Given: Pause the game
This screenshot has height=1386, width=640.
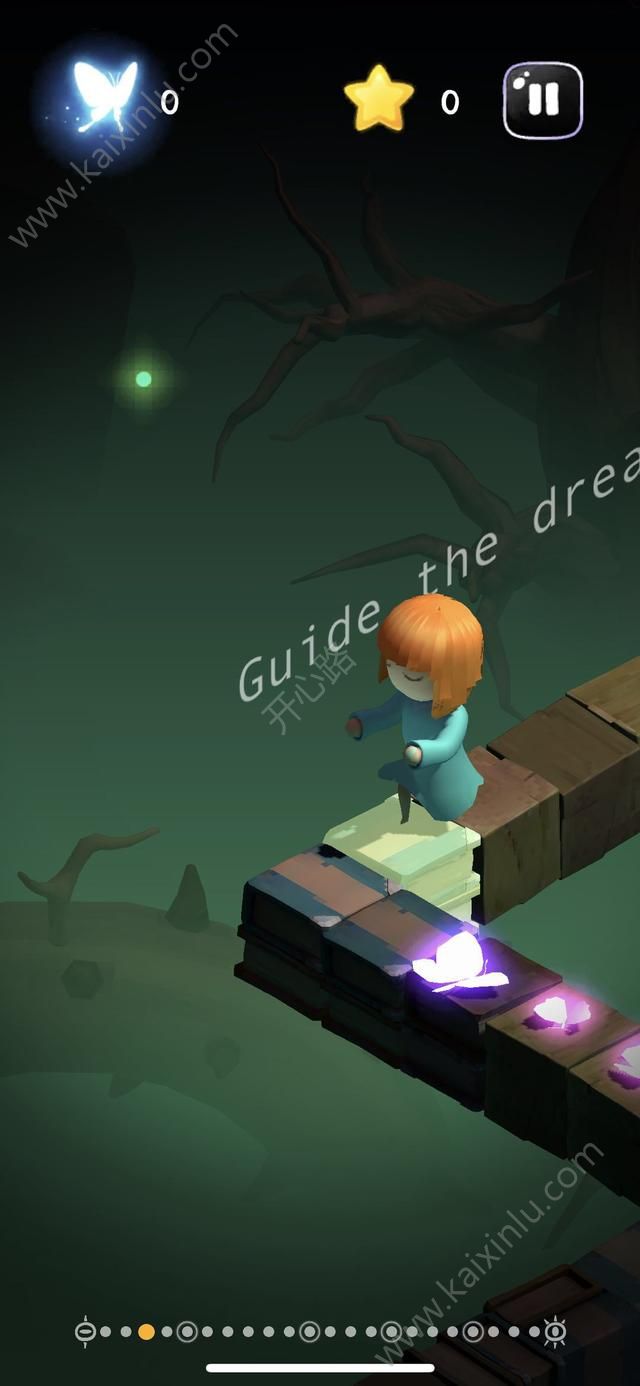Looking at the screenshot, I should click(542, 100).
